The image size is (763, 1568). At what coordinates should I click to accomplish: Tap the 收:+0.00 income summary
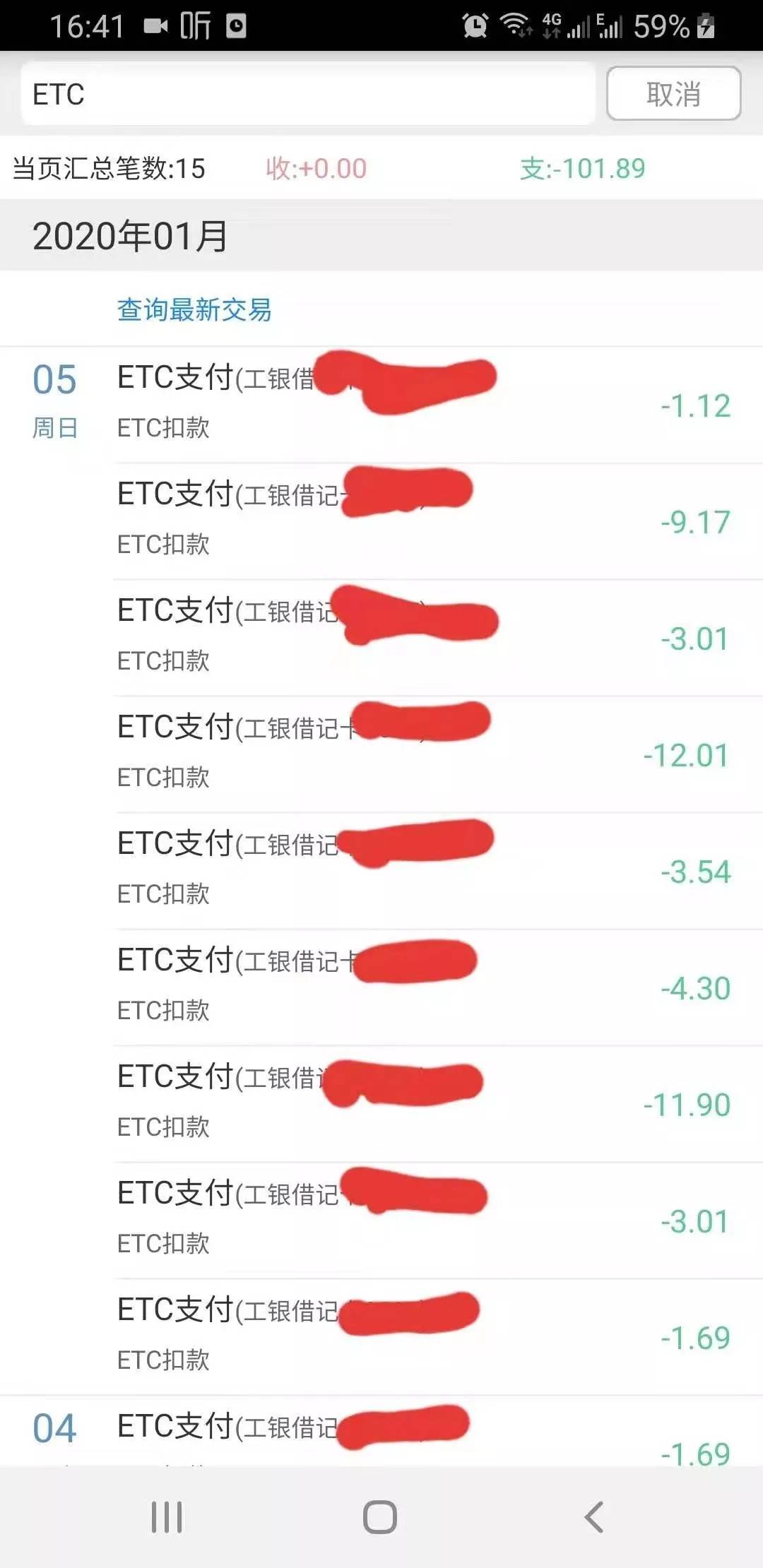click(318, 169)
